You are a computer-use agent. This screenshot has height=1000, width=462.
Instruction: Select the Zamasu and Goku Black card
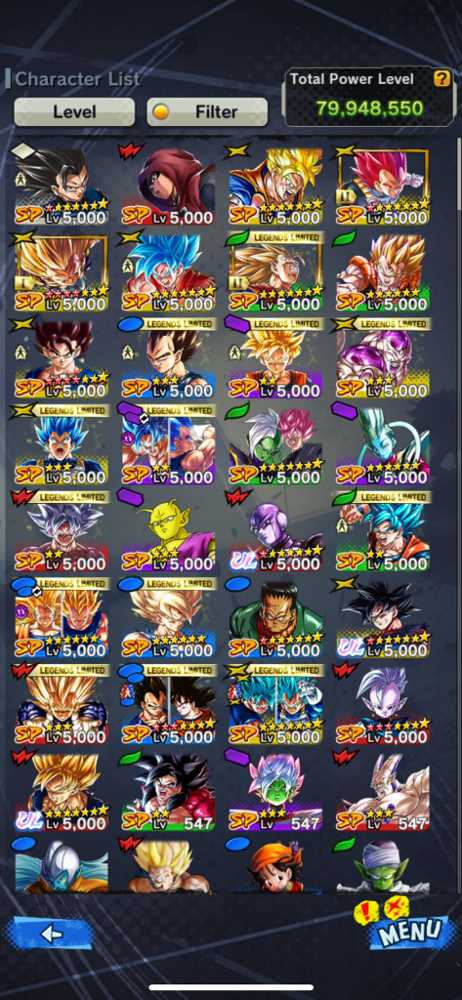pyautogui.click(x=275, y=446)
